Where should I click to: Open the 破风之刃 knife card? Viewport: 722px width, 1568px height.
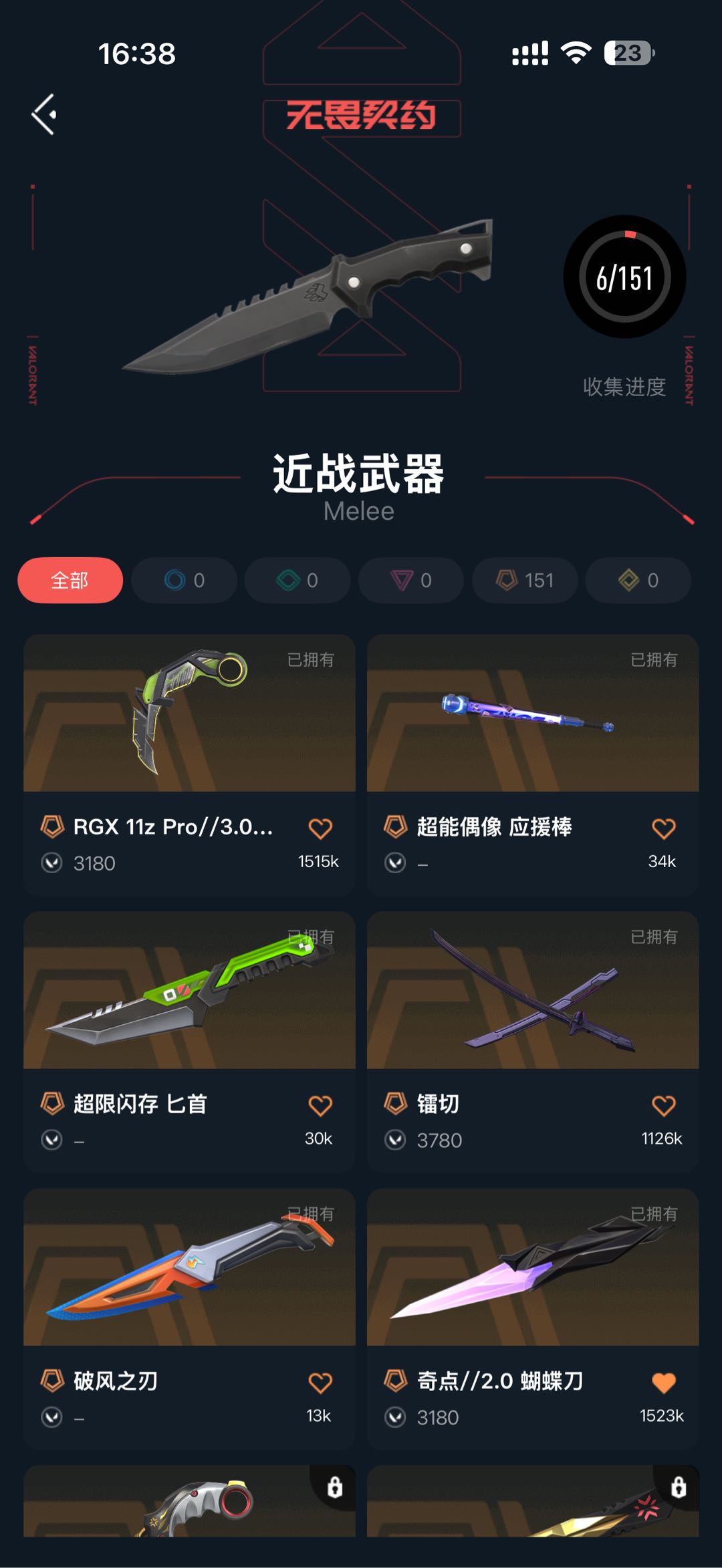(x=189, y=1319)
